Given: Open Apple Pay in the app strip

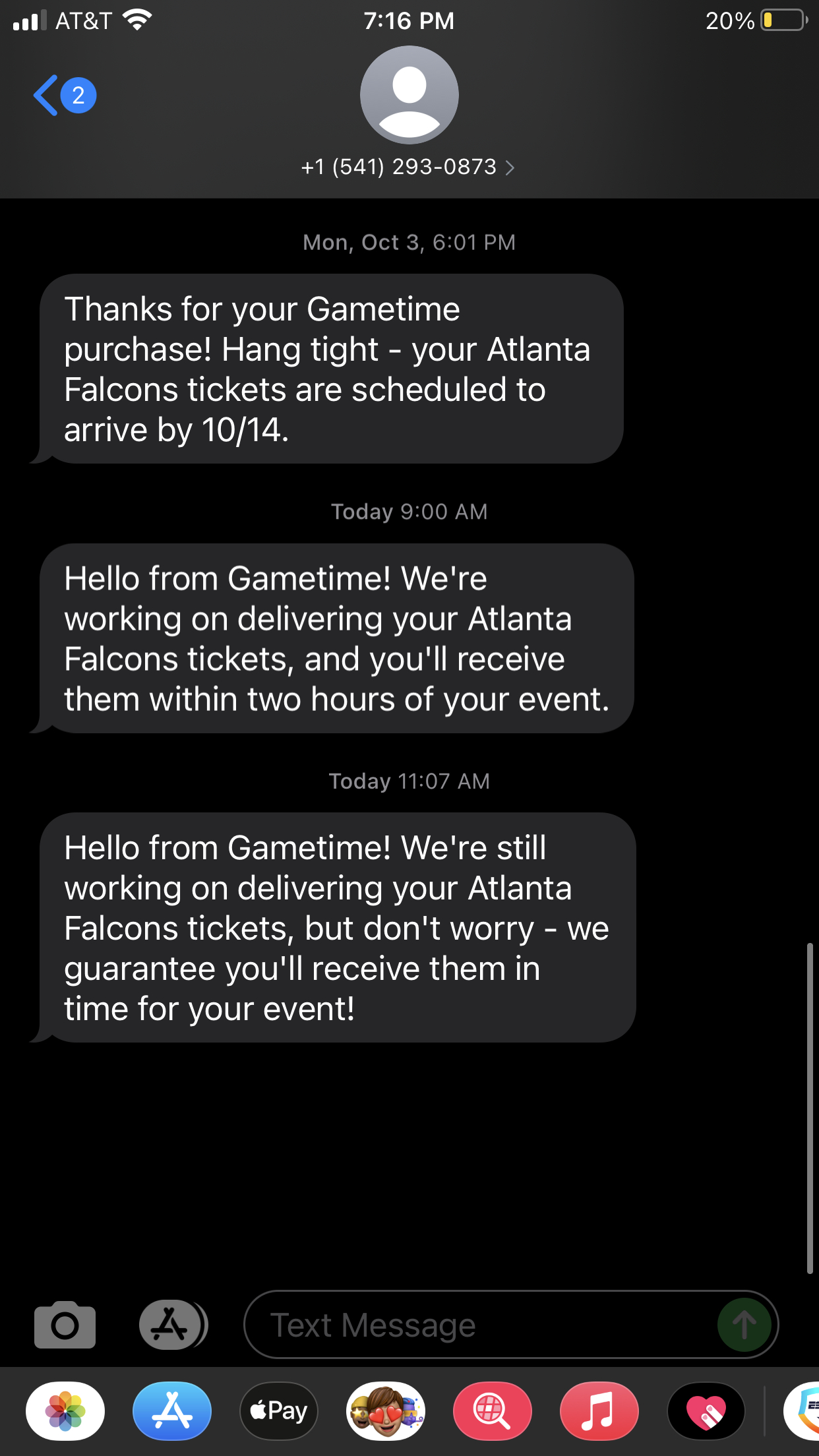Looking at the screenshot, I should coord(279,1411).
